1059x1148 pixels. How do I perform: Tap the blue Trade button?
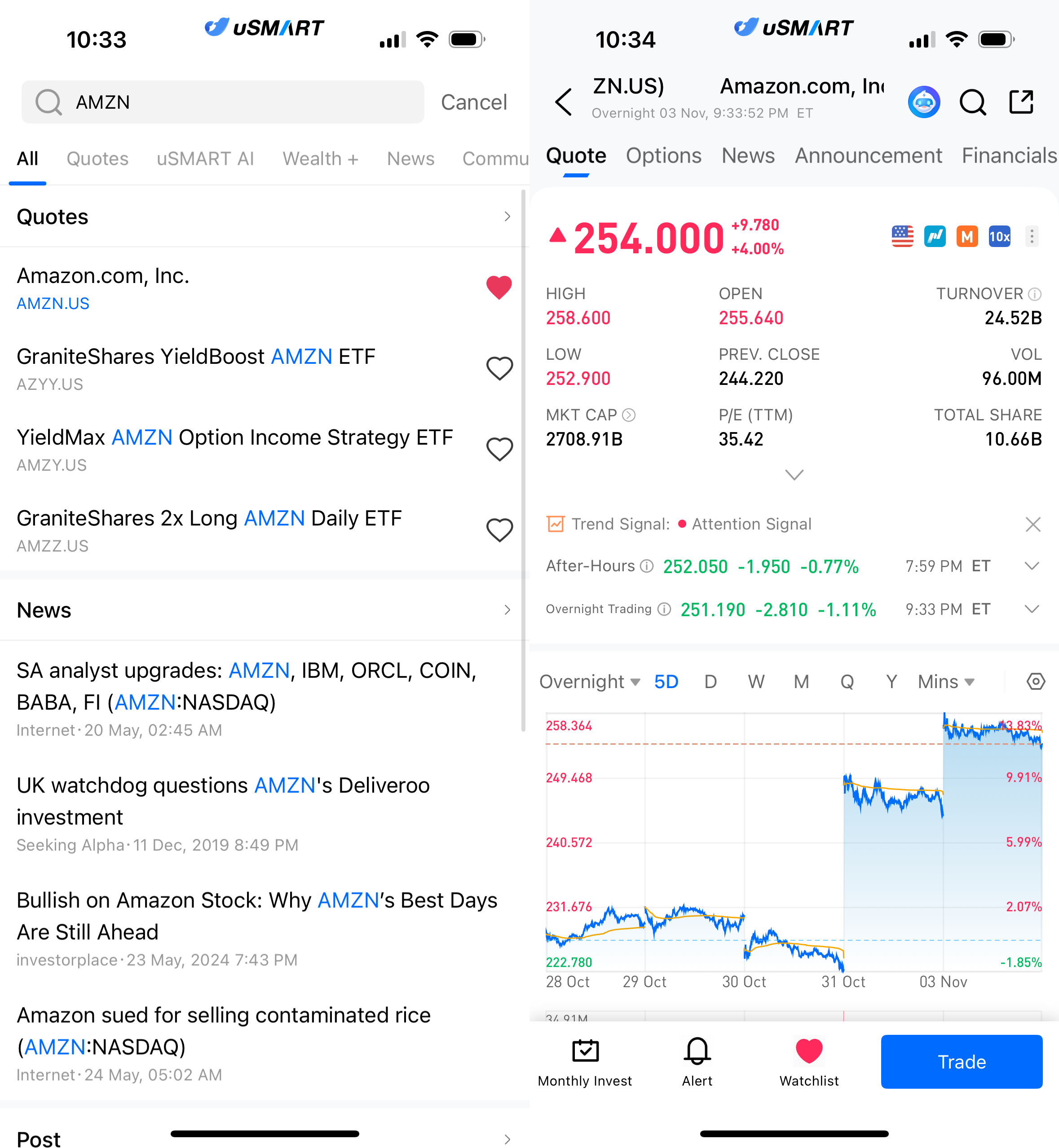click(x=962, y=1061)
